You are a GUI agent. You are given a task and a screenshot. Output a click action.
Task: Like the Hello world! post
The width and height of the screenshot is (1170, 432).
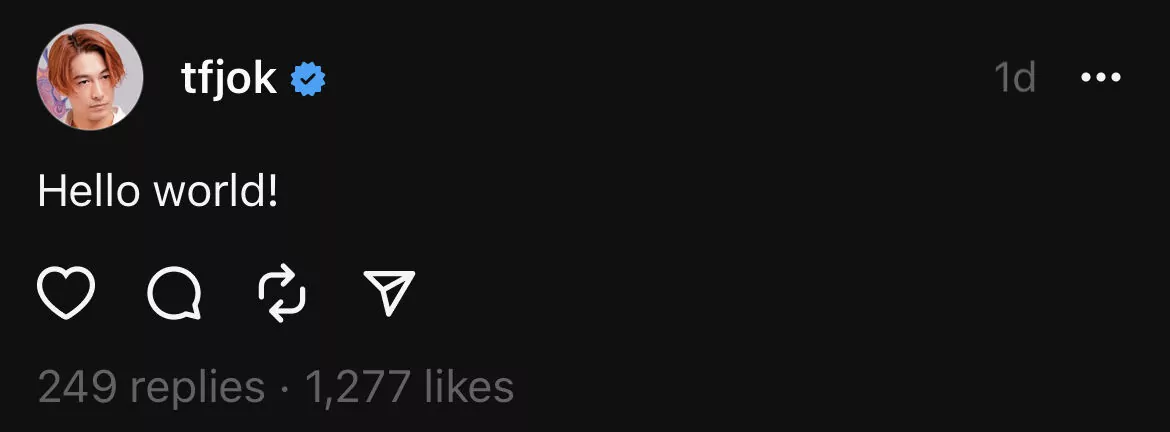pyautogui.click(x=66, y=293)
